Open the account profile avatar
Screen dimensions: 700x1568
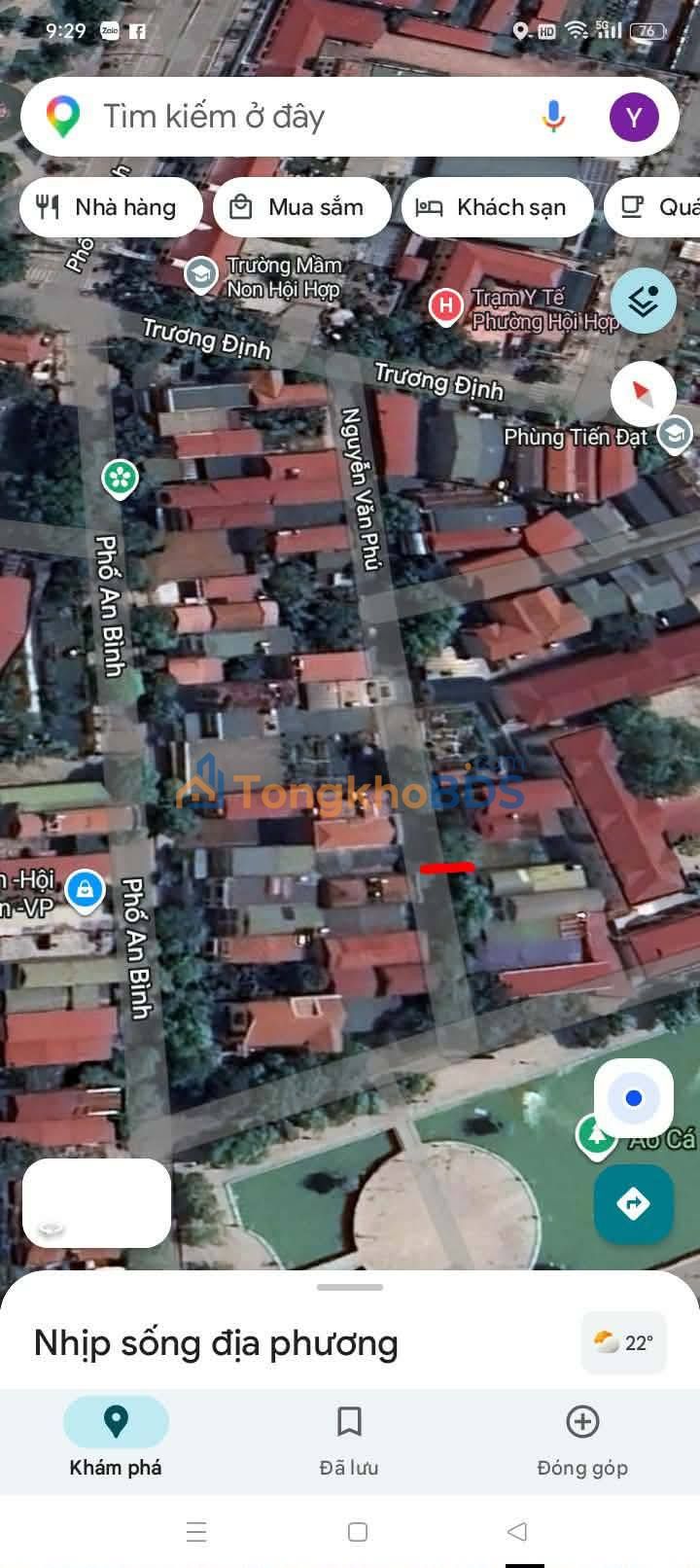point(634,118)
